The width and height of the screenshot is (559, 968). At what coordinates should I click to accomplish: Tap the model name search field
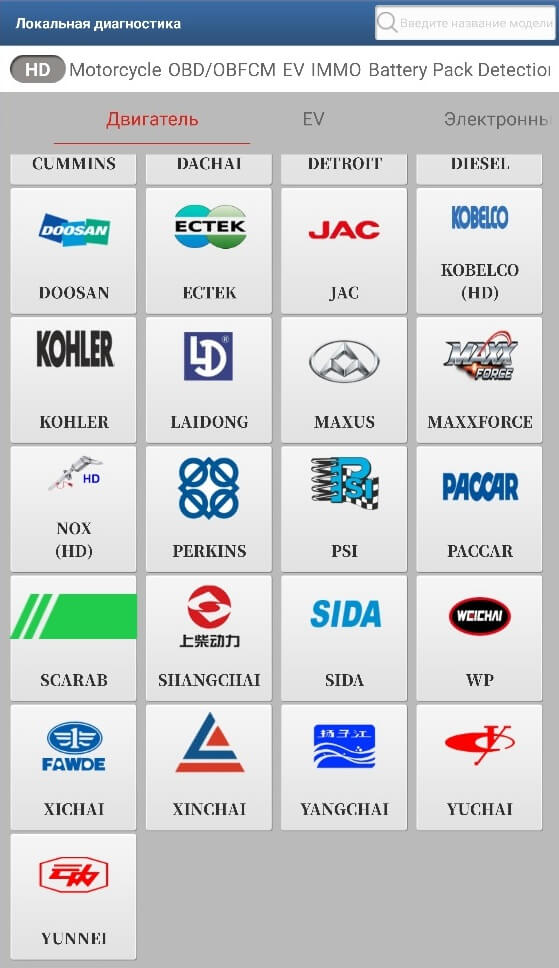click(465, 23)
